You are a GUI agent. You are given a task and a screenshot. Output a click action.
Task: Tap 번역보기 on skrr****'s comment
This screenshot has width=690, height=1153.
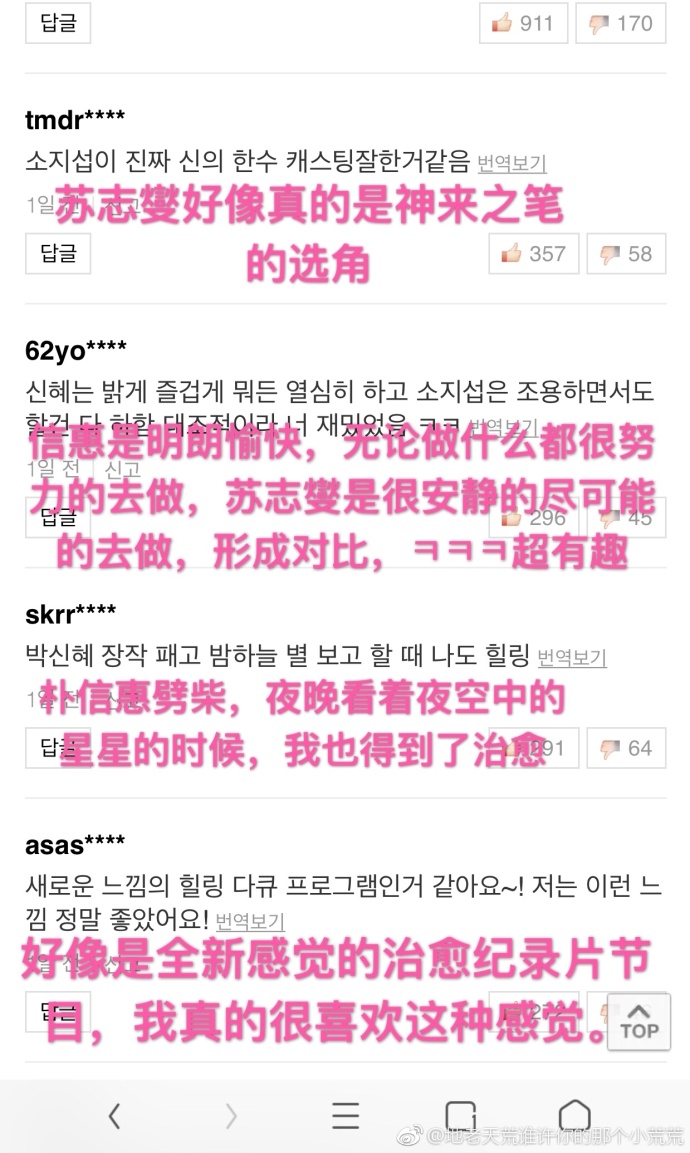pos(572,657)
